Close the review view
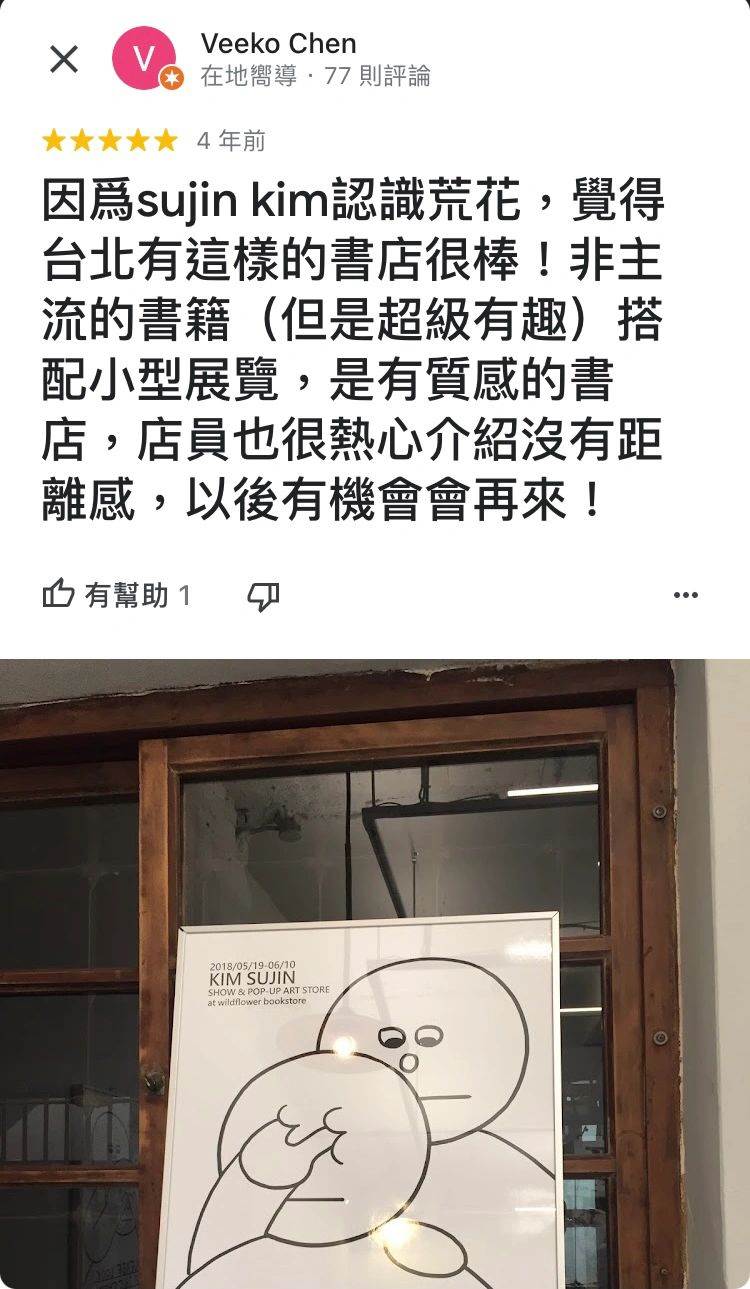The width and height of the screenshot is (750, 1289). (64, 59)
